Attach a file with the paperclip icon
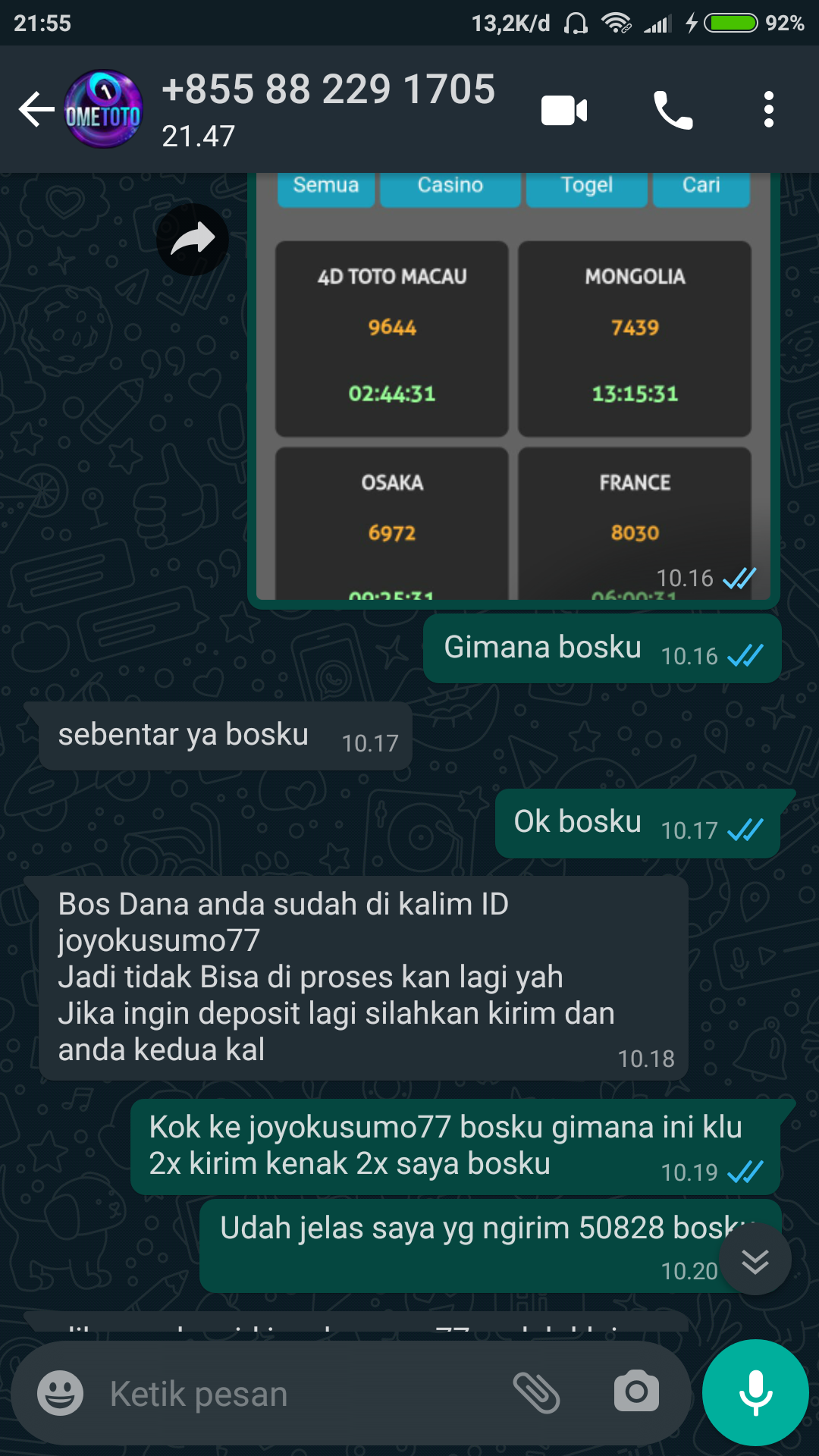Screen dimensions: 819x1456 click(536, 1393)
